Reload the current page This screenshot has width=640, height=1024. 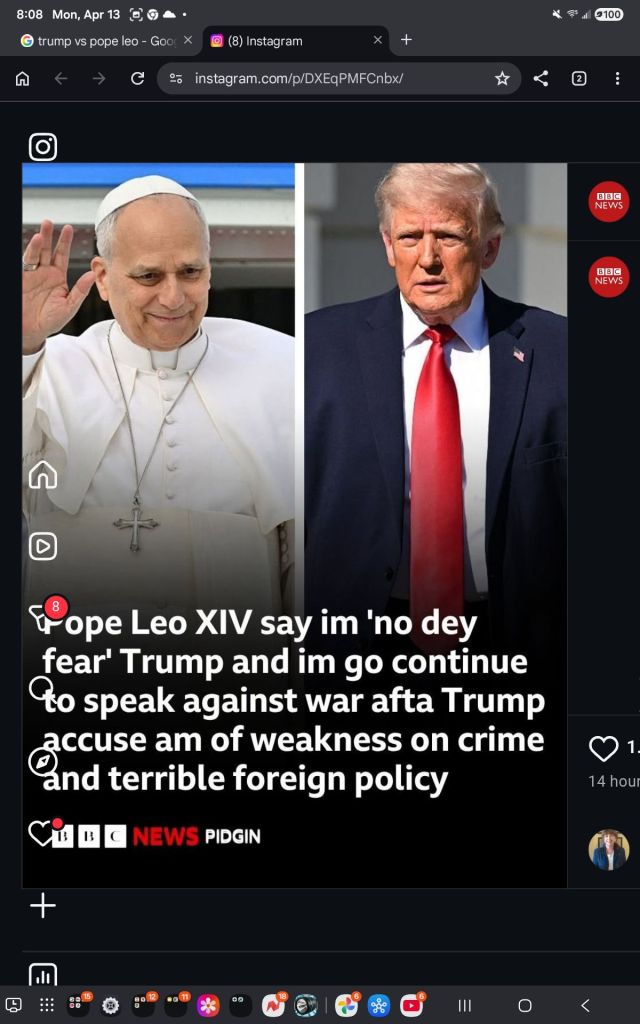click(x=138, y=79)
